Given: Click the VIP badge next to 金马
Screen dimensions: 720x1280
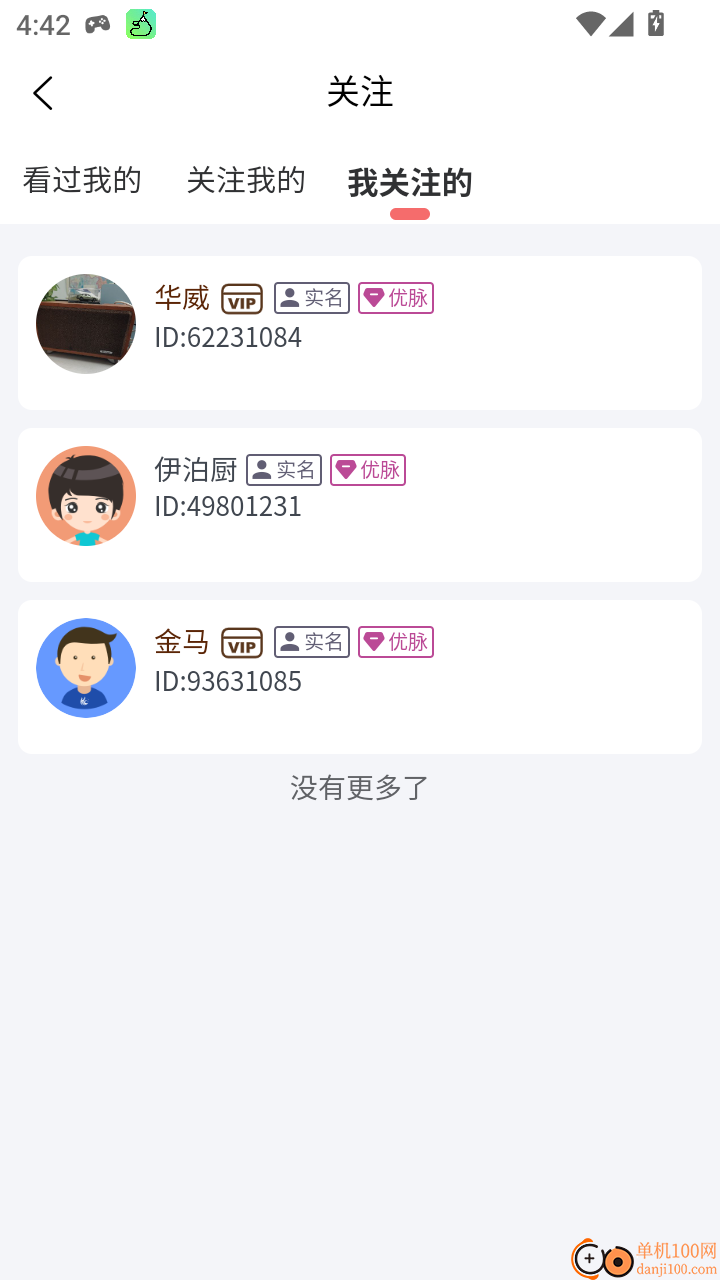Looking at the screenshot, I should coord(241,642).
